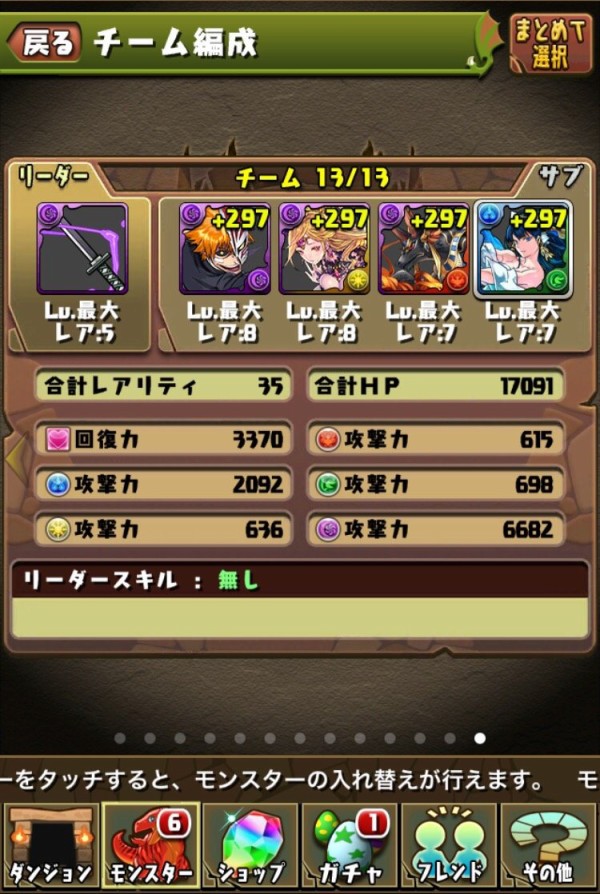Image resolution: width=600 pixels, height=894 pixels.
Task: Open the その他 tab
Action: [549, 845]
